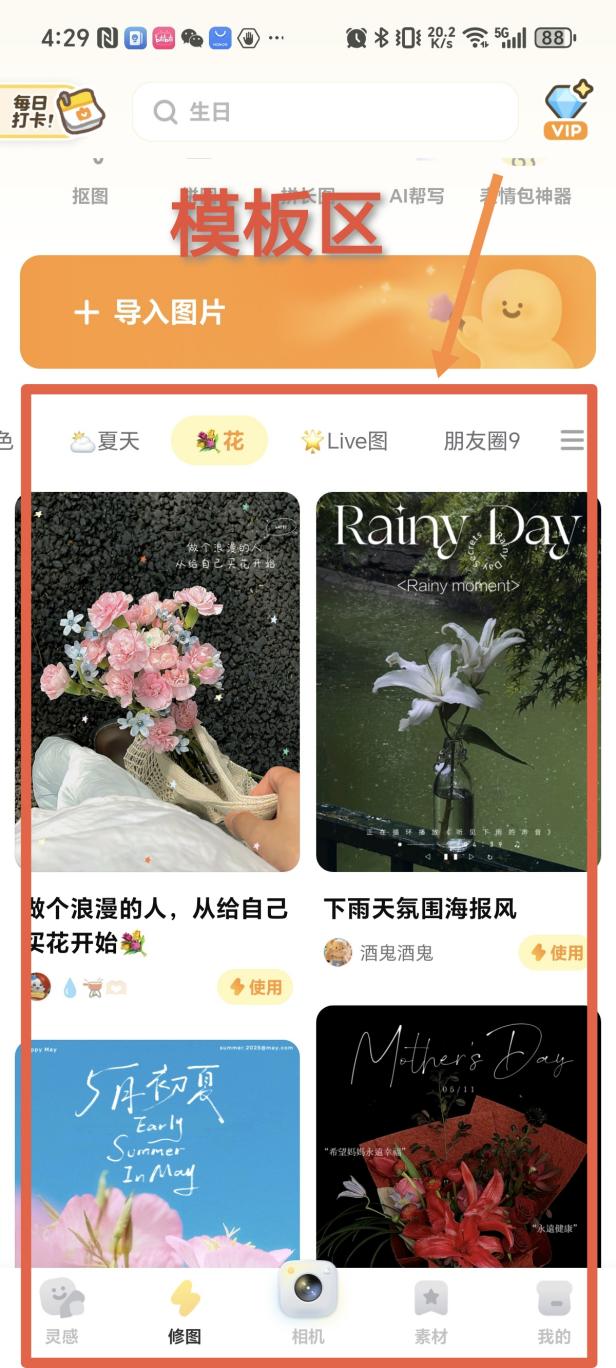Open the 每日打卡 check-in badge

(52, 110)
